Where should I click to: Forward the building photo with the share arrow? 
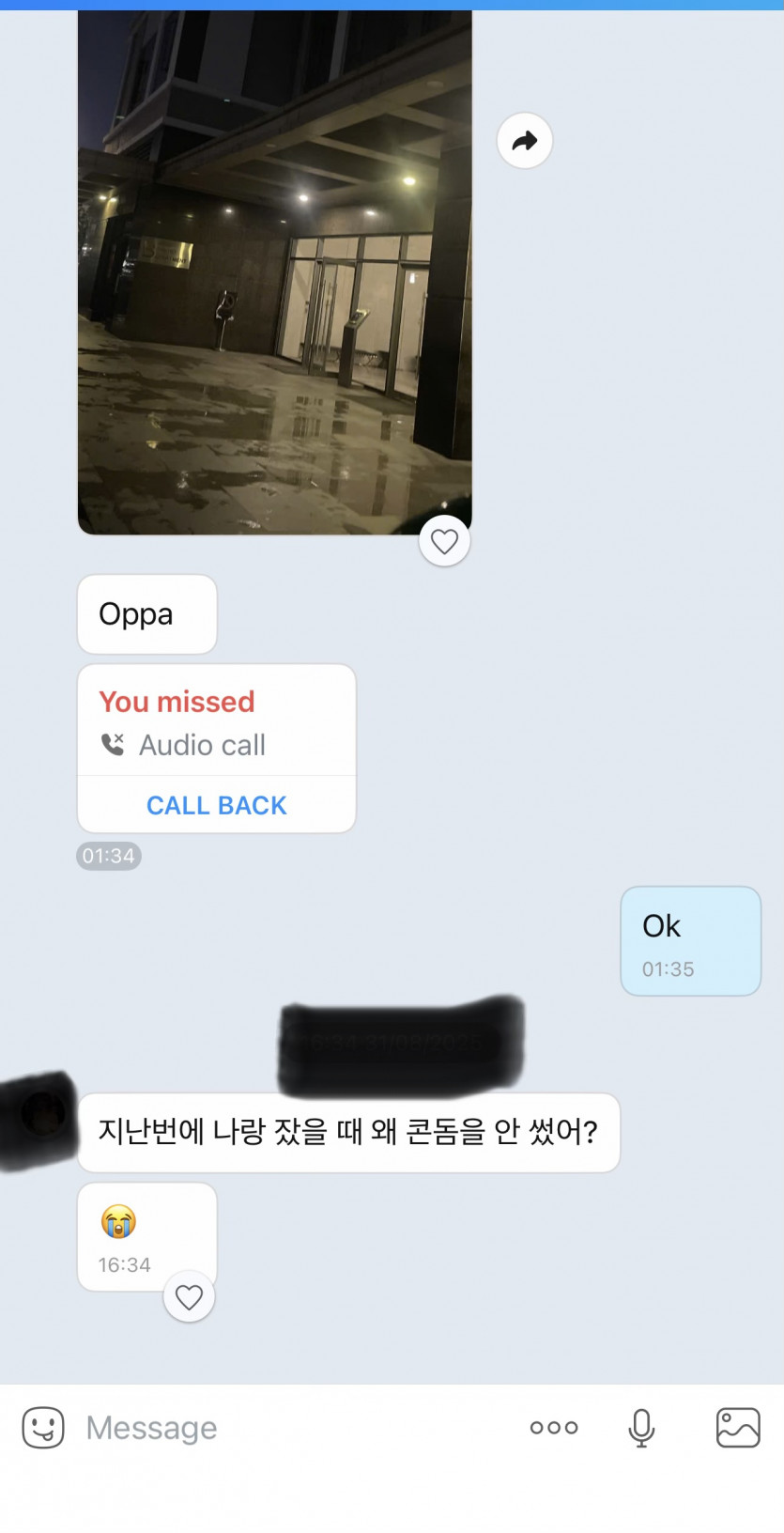coord(524,141)
